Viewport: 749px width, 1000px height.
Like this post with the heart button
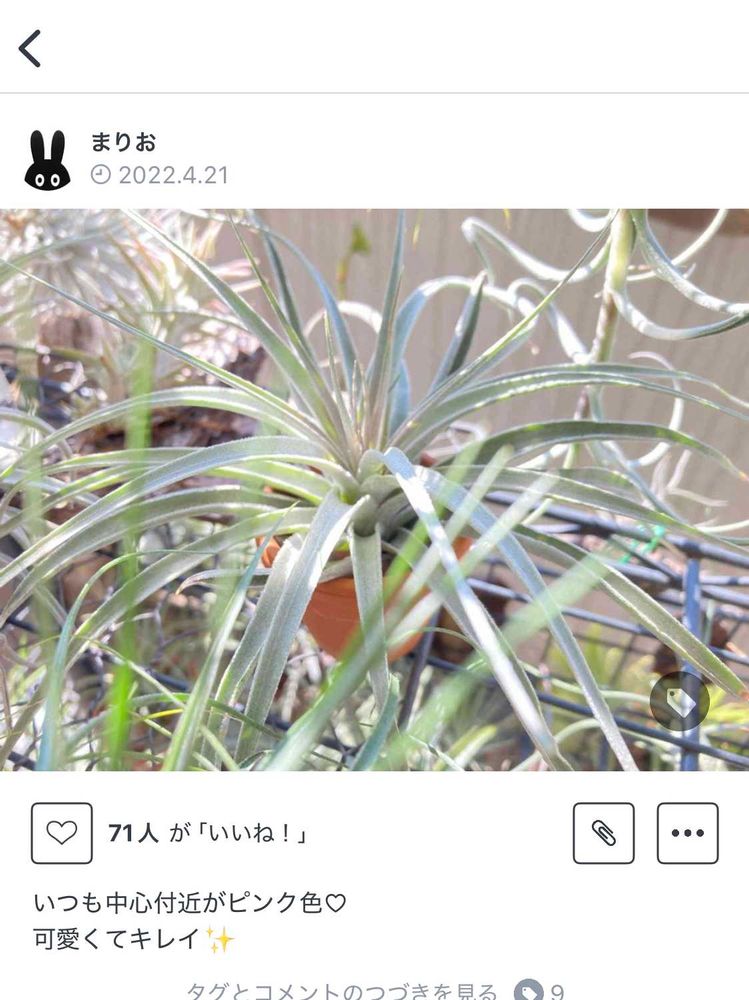tap(61, 833)
